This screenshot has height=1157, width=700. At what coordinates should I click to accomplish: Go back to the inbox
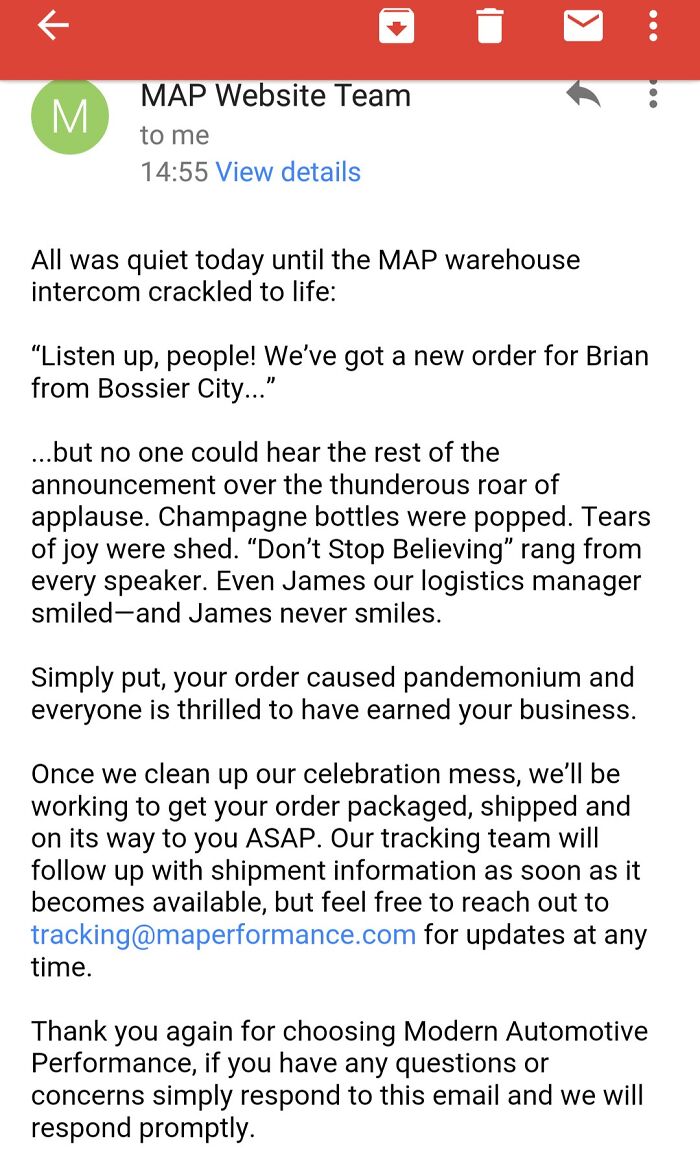click(52, 26)
